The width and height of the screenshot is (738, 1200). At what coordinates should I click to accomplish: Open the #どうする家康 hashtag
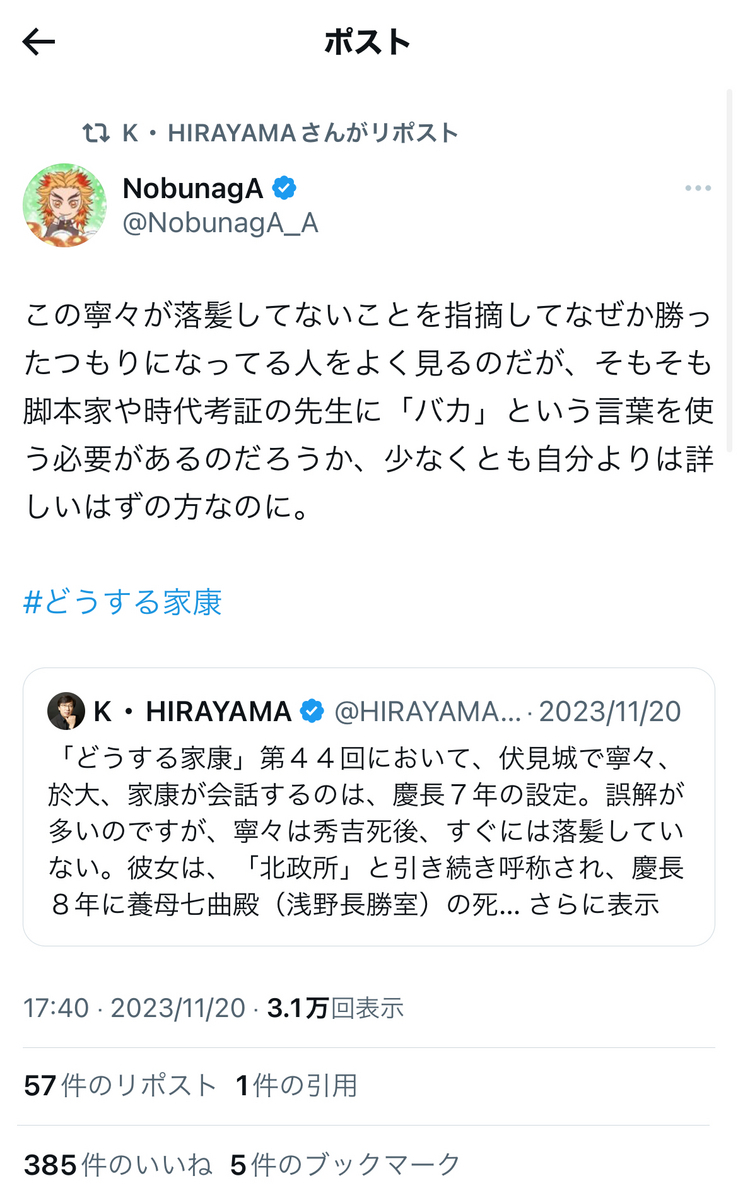pyautogui.click(x=122, y=602)
